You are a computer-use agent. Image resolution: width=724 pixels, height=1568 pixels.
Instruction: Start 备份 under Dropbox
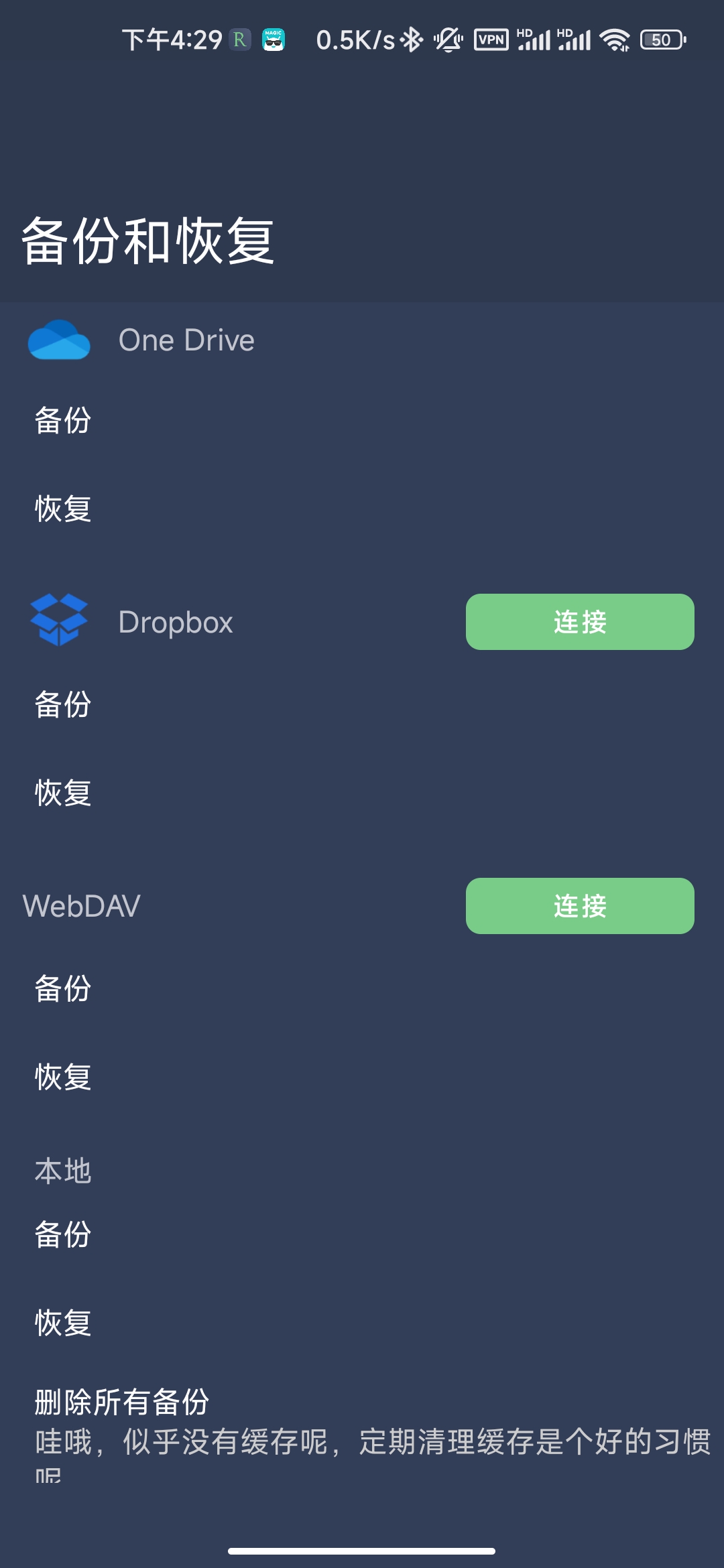click(63, 705)
